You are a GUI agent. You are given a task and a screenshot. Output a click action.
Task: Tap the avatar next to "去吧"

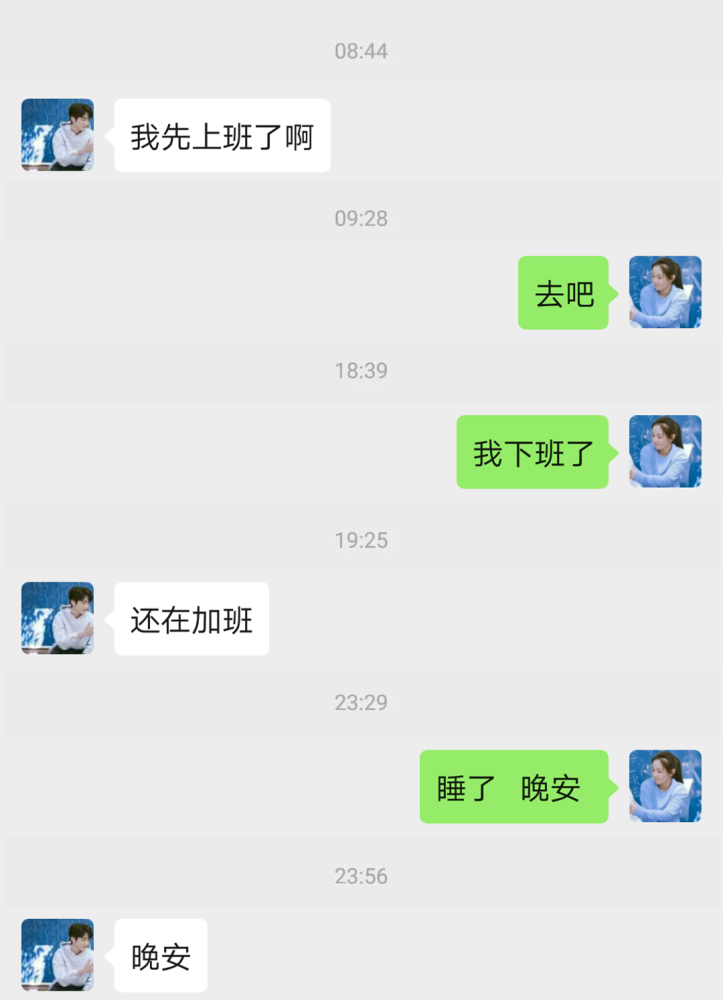(665, 292)
